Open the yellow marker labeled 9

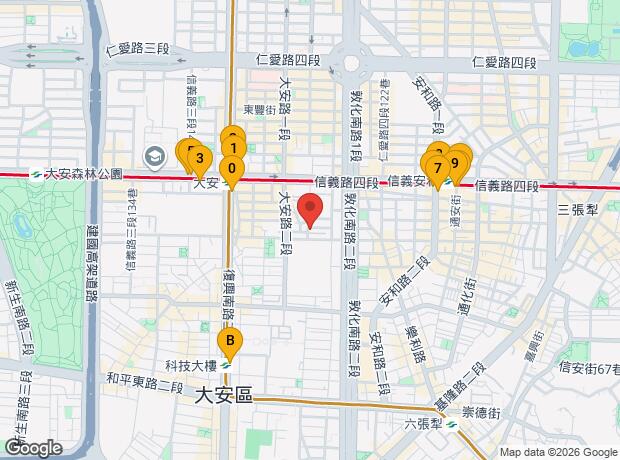[x=456, y=163]
